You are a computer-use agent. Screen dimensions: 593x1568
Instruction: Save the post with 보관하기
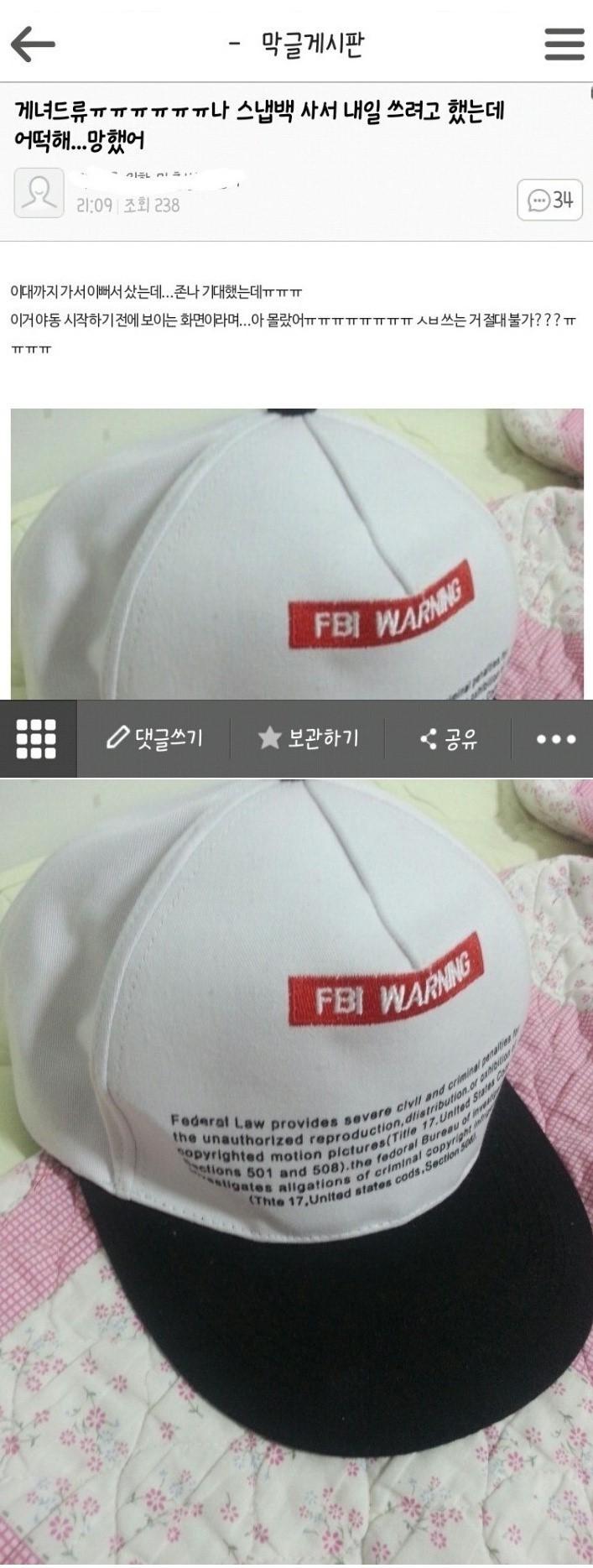point(308,738)
